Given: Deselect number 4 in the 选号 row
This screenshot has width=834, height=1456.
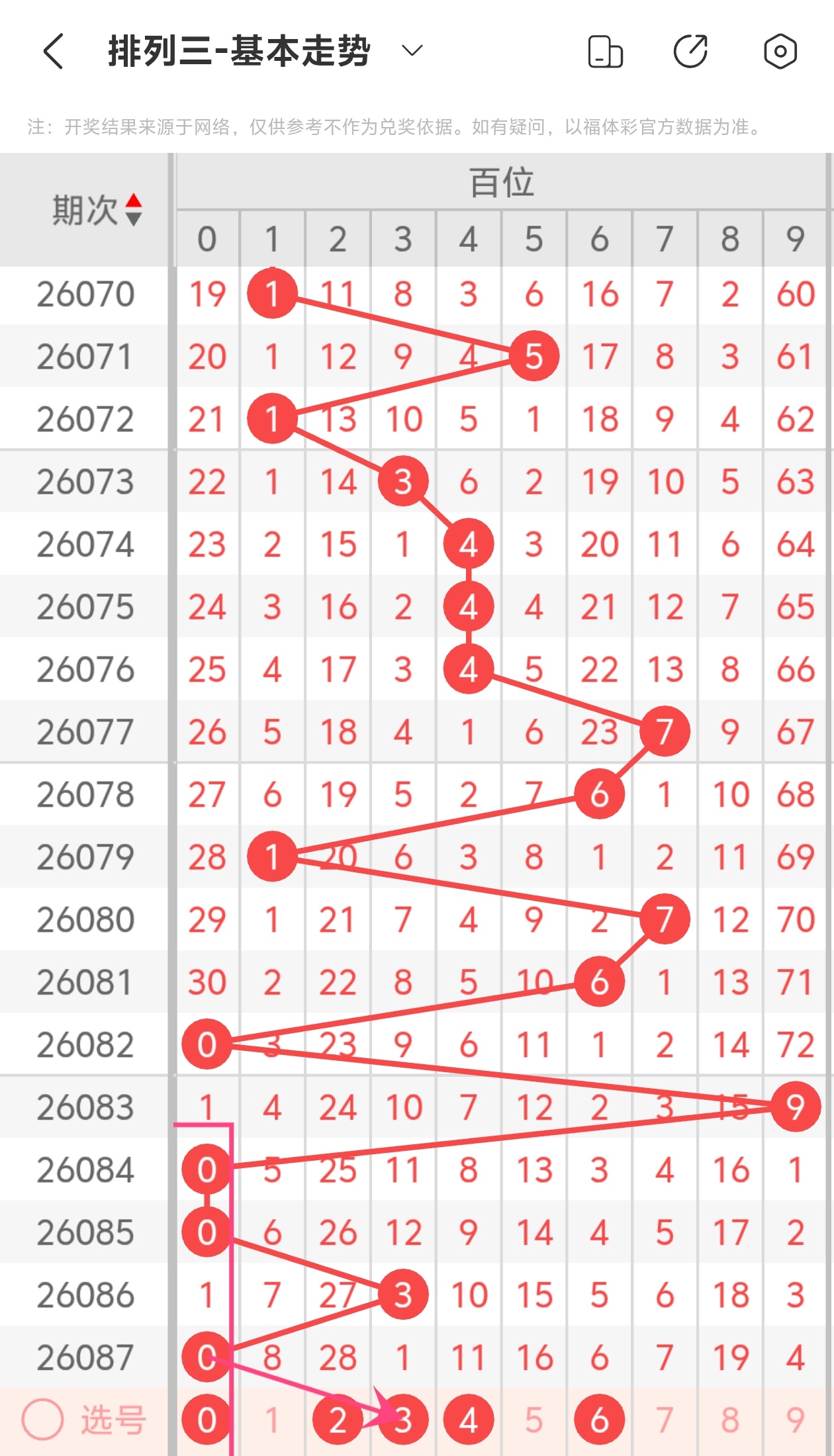Looking at the screenshot, I should (x=469, y=1420).
